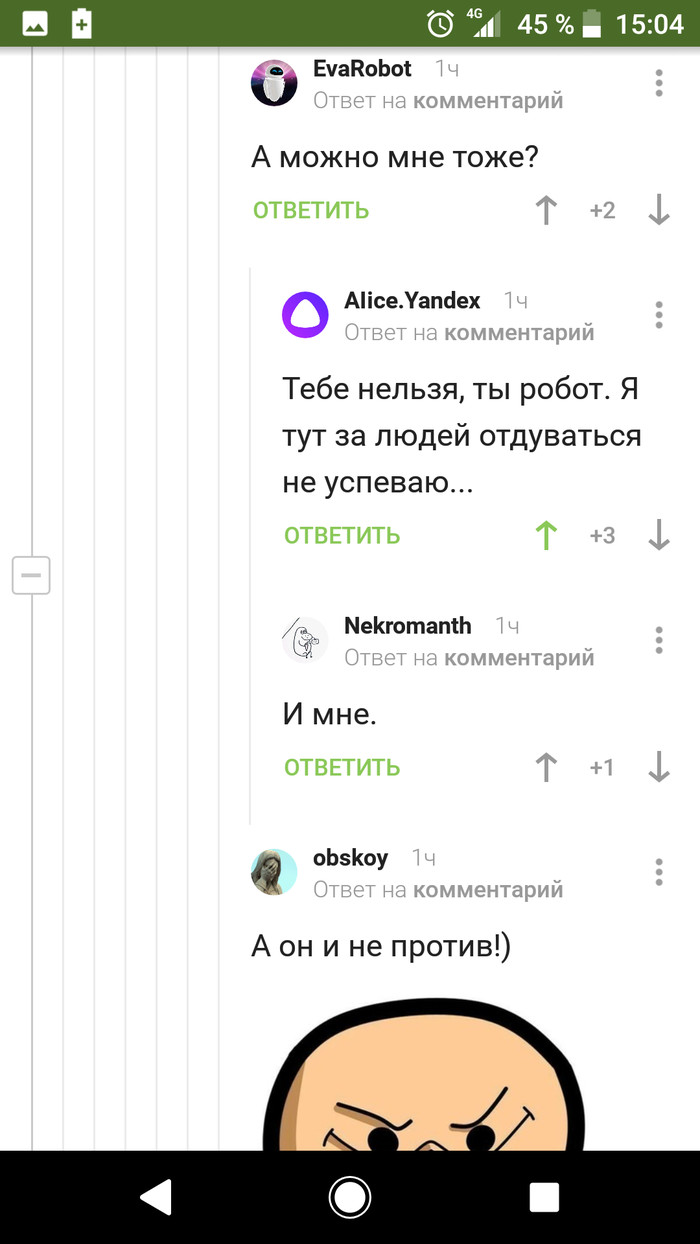Screen dimensions: 700x1244
Task: Reply to Nekromanth's comment
Action: point(342,767)
